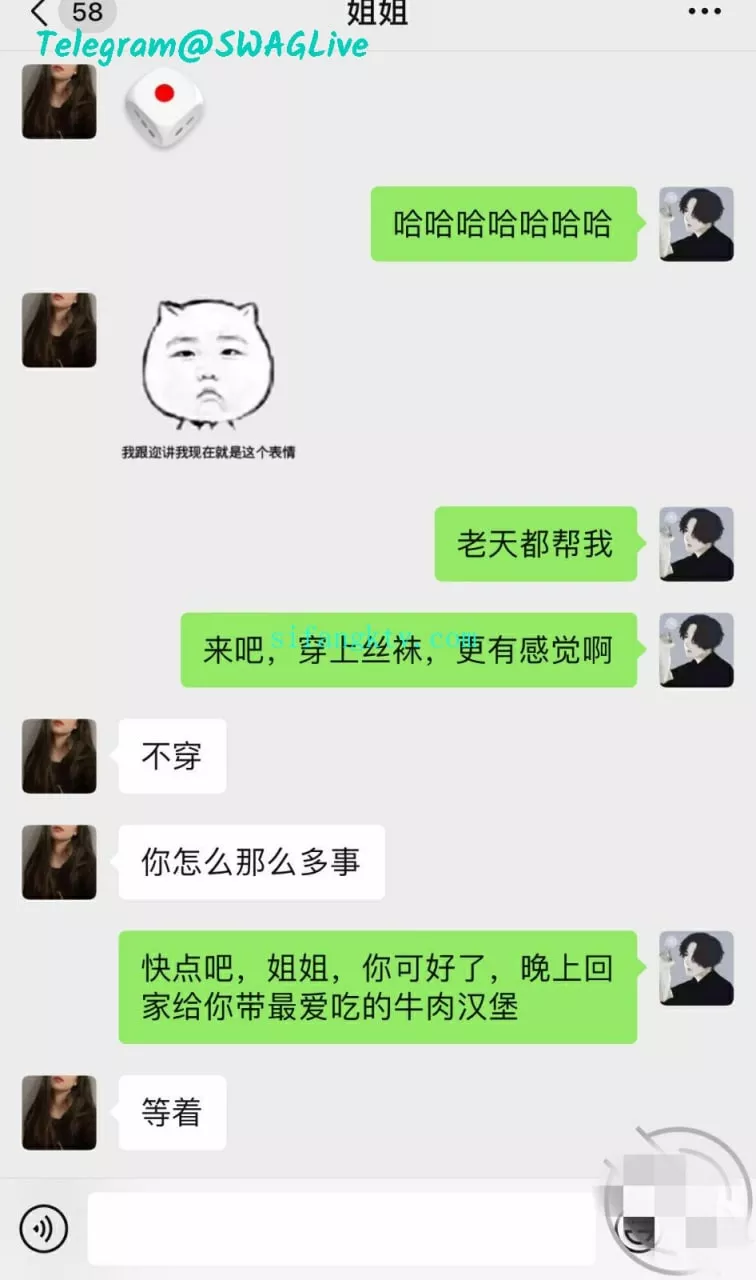The width and height of the screenshot is (756, 1280).
Task: Focus the message text field
Action: 340,1228
